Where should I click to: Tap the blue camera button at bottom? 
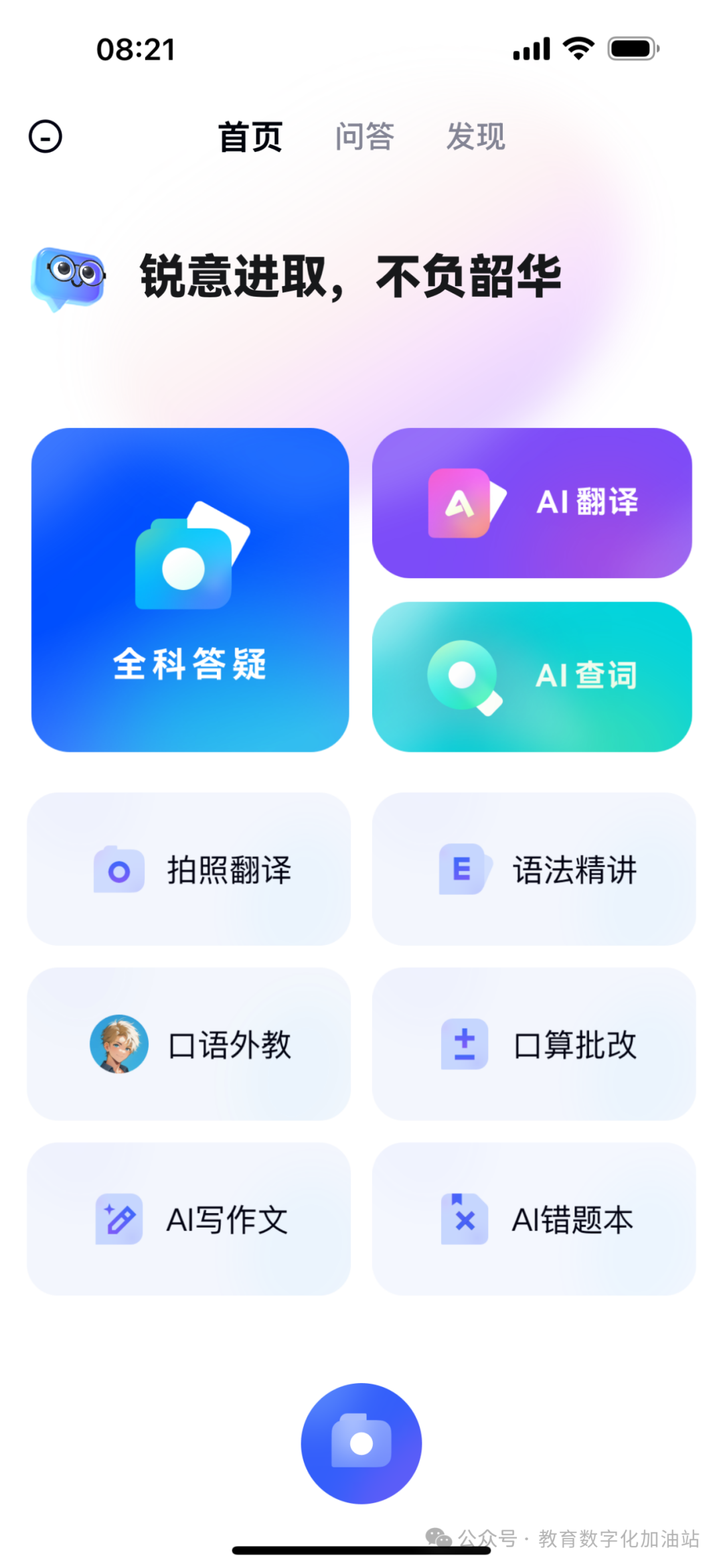[361, 1443]
